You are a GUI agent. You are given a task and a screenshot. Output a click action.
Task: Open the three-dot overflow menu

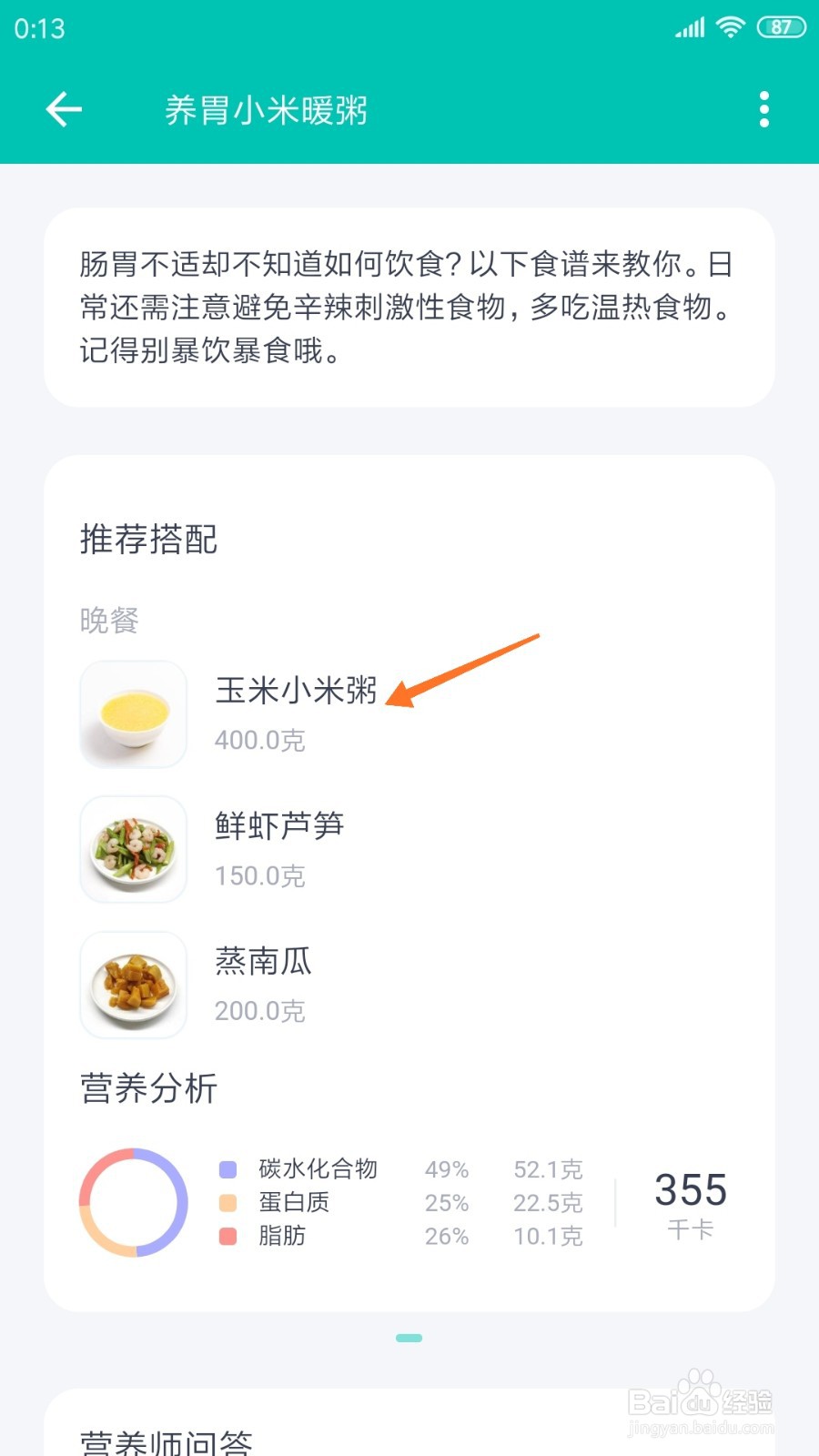point(763,110)
